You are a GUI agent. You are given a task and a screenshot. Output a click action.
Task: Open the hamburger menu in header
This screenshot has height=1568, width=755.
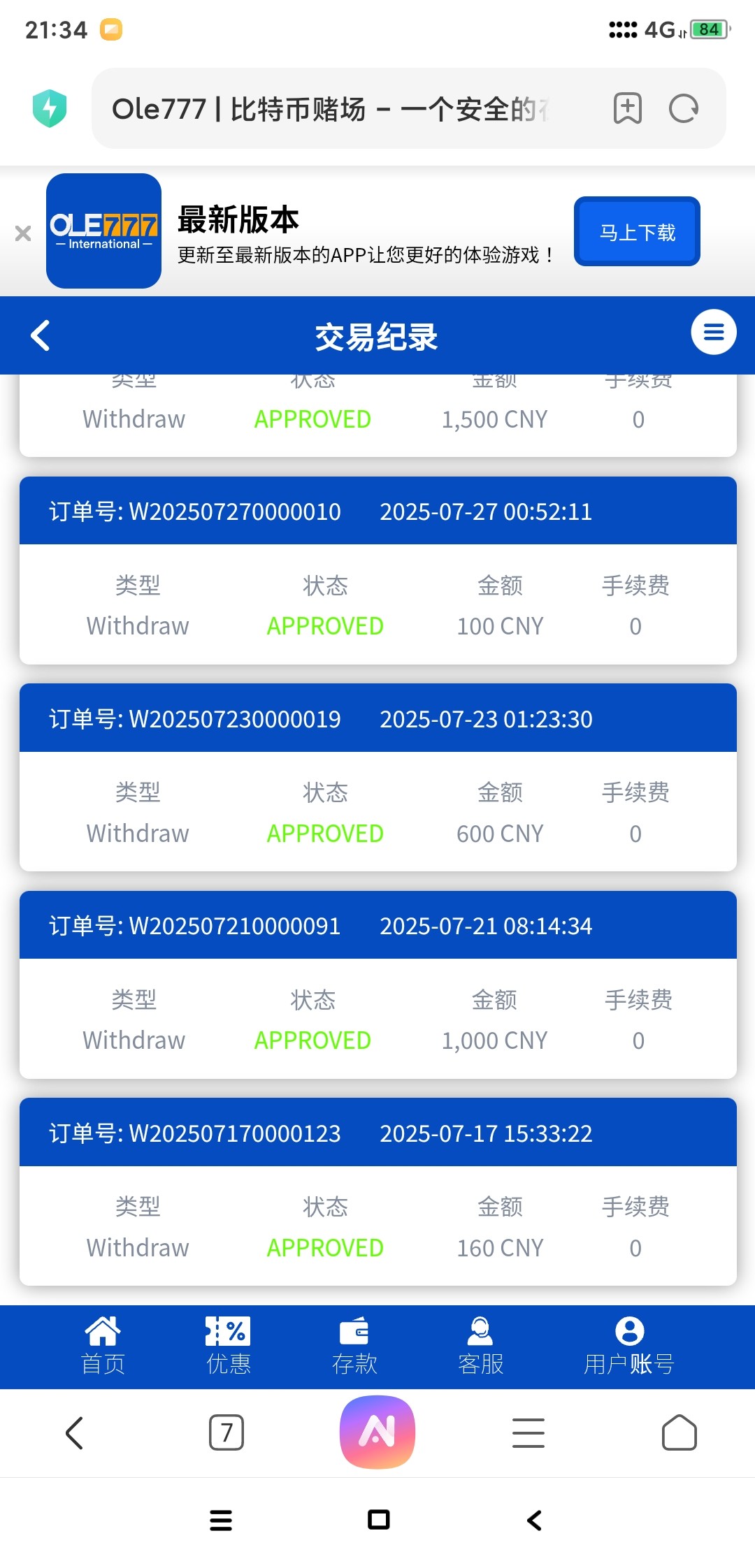click(713, 332)
